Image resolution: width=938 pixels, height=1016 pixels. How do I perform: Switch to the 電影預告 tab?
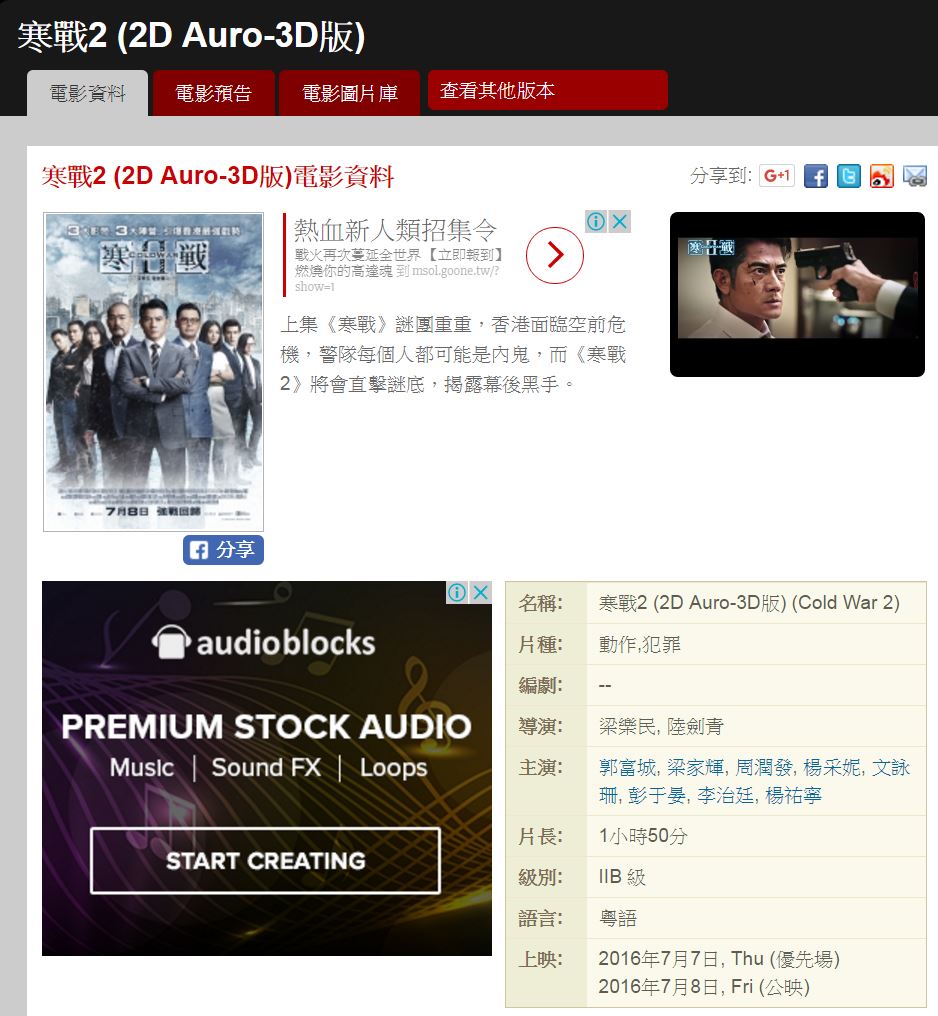[213, 93]
